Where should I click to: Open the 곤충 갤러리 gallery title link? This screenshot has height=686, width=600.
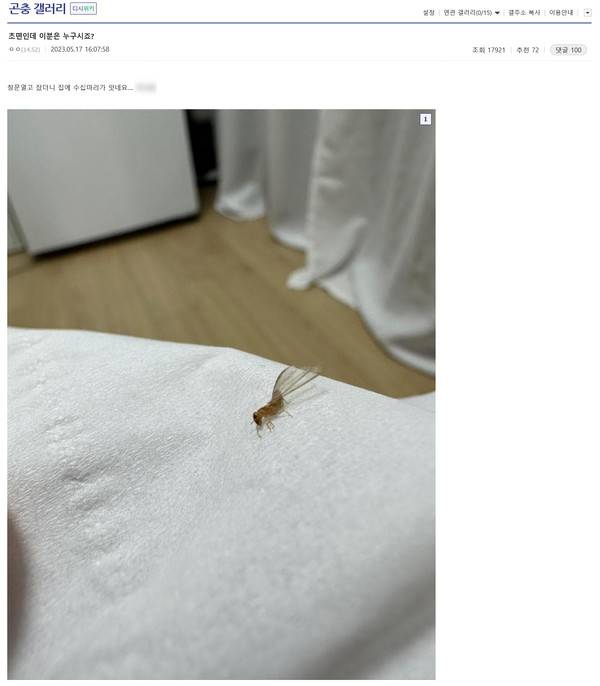click(x=36, y=9)
